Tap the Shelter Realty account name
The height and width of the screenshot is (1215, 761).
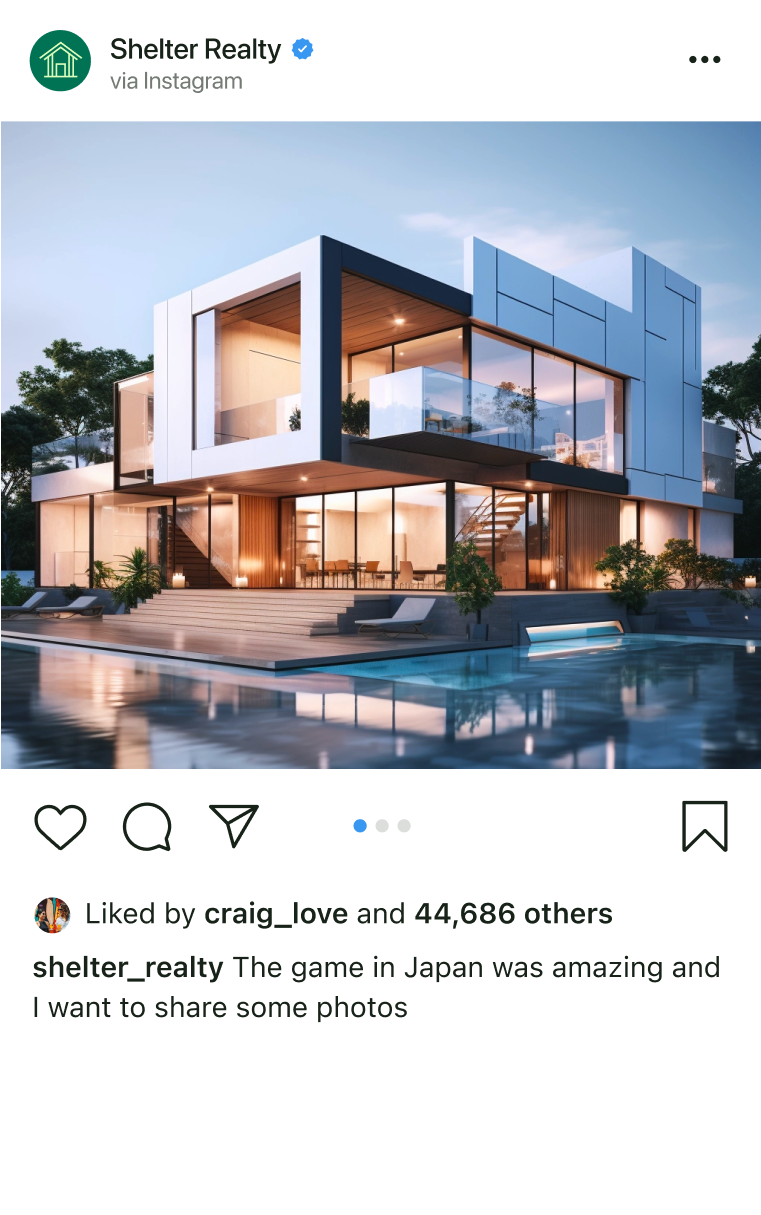(195, 48)
